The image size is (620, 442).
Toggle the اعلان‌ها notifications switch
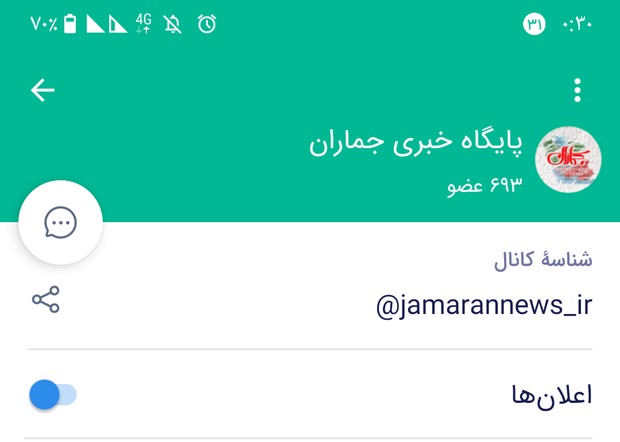point(53,395)
